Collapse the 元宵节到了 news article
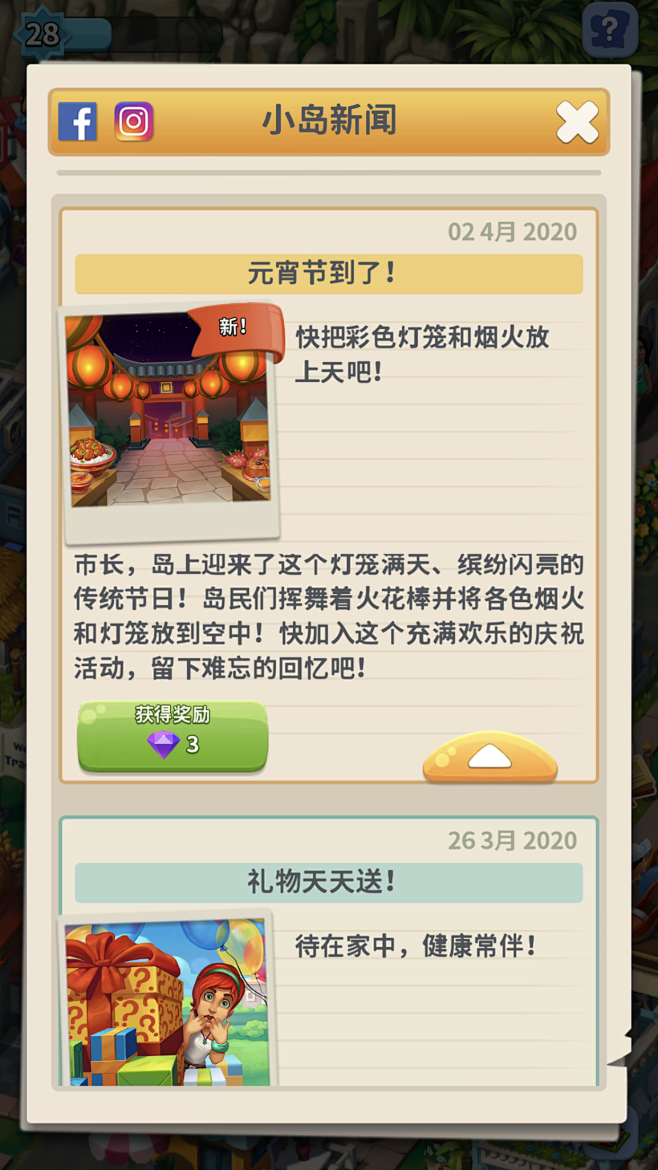Viewport: 658px width, 1170px height. (x=490, y=757)
